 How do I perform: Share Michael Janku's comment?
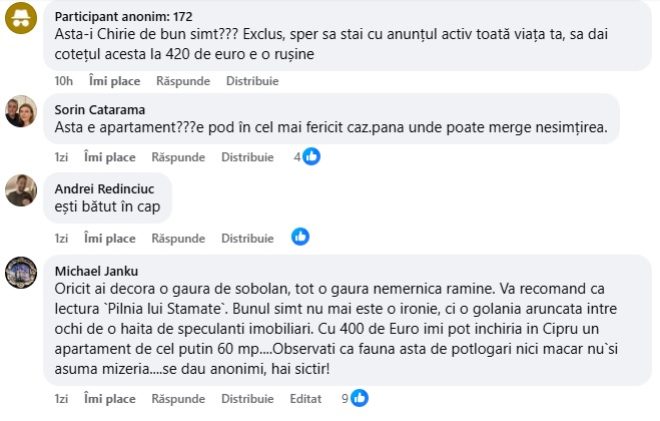pyautogui.click(x=247, y=399)
